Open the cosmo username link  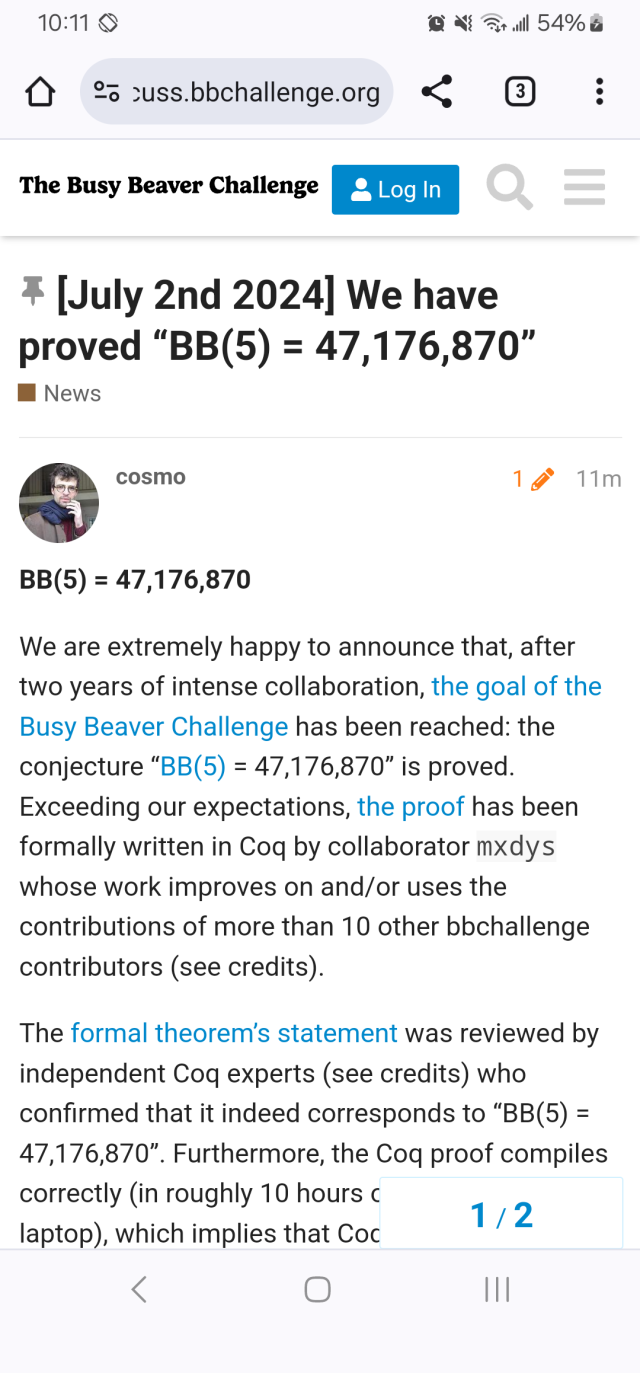[151, 477]
